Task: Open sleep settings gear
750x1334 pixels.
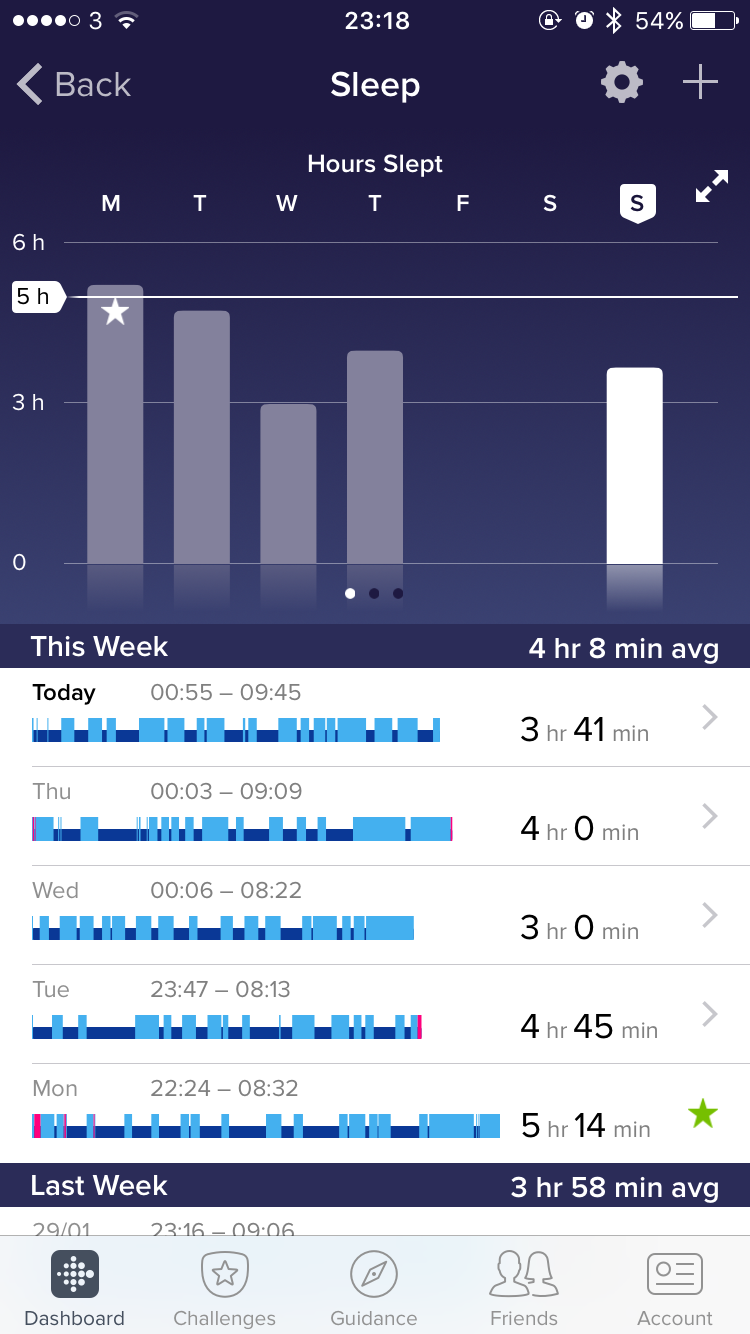Action: [x=621, y=83]
